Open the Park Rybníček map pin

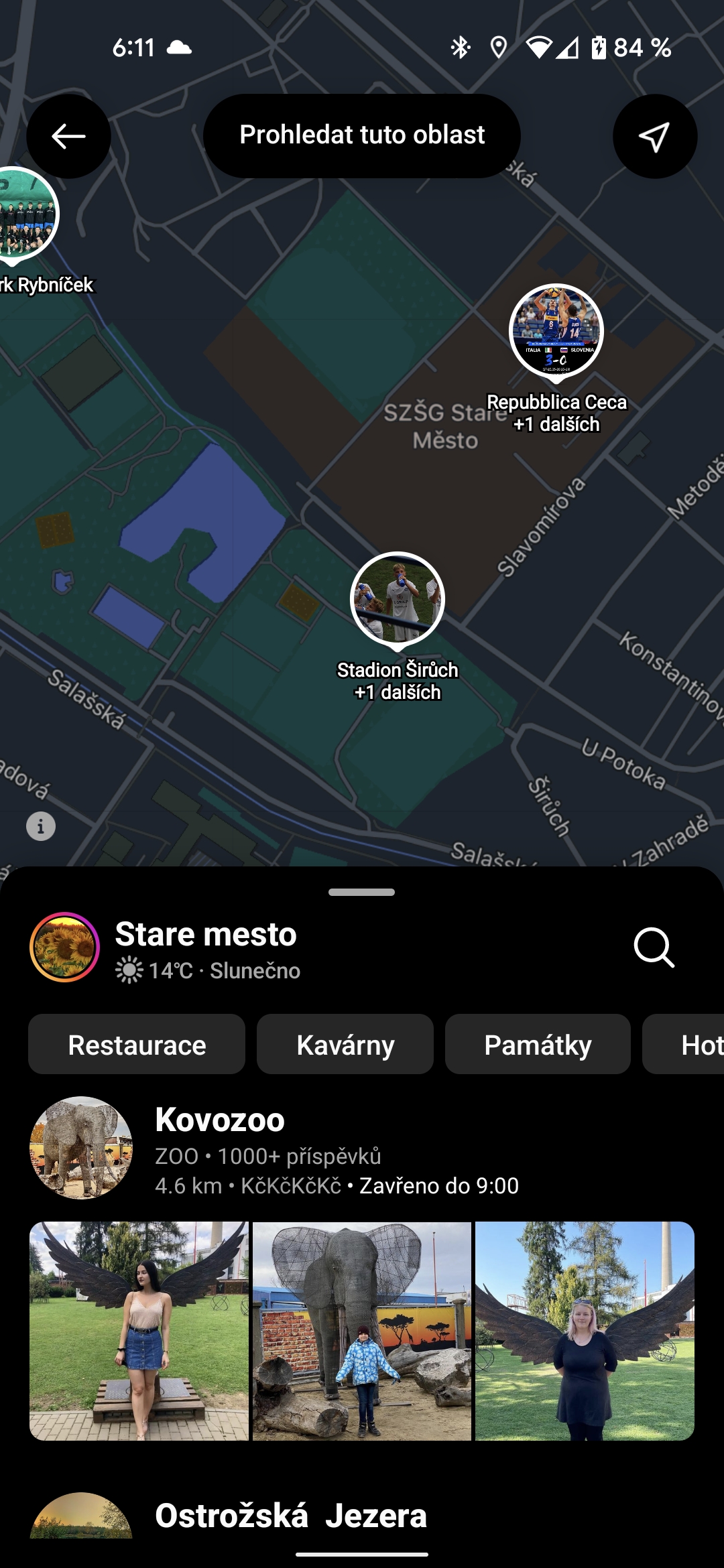27,214
